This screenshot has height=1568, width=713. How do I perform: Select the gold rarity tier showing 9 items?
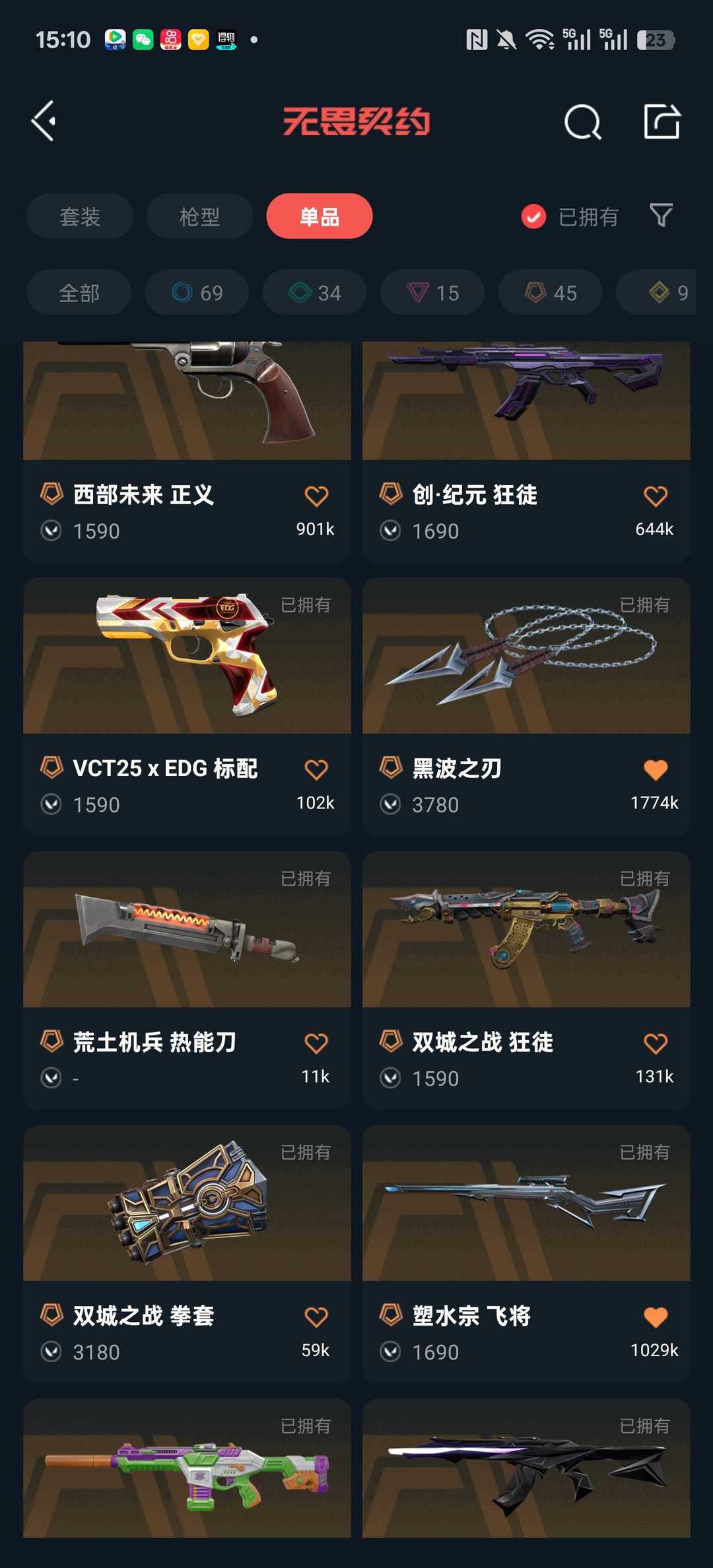tap(660, 292)
